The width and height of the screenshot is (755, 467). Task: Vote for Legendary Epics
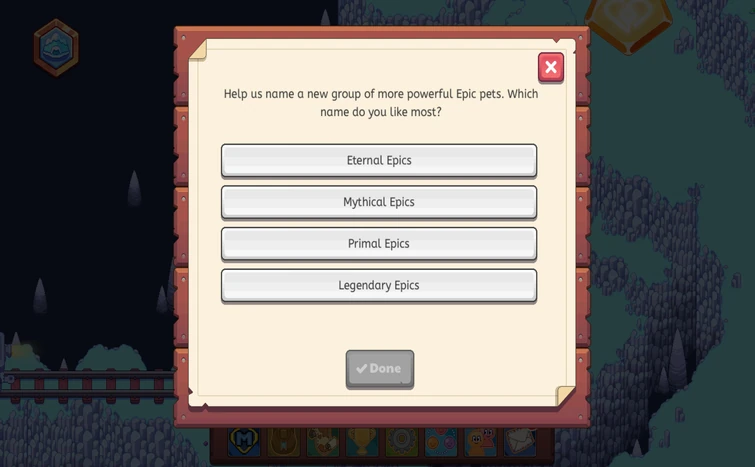click(x=378, y=285)
